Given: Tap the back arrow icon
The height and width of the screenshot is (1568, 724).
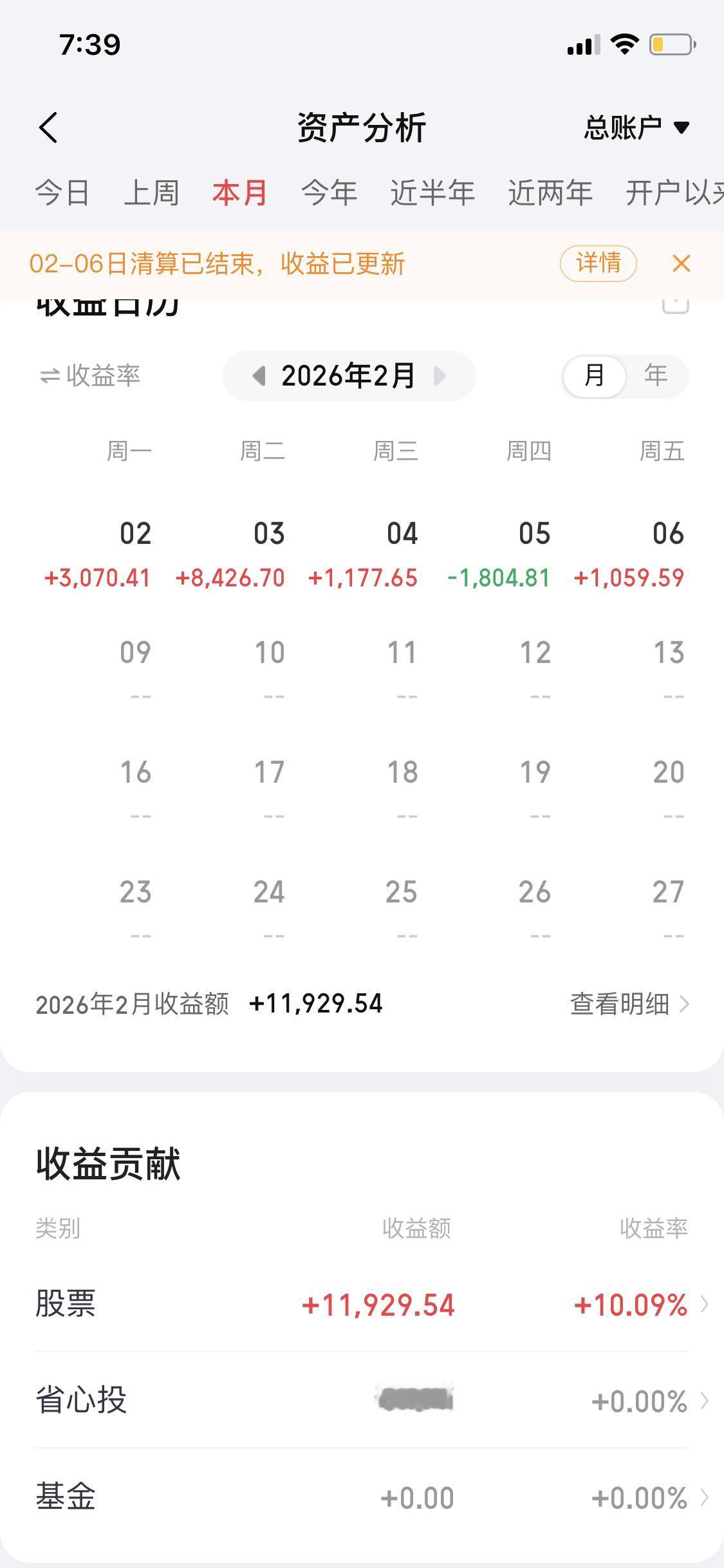Looking at the screenshot, I should click(48, 127).
